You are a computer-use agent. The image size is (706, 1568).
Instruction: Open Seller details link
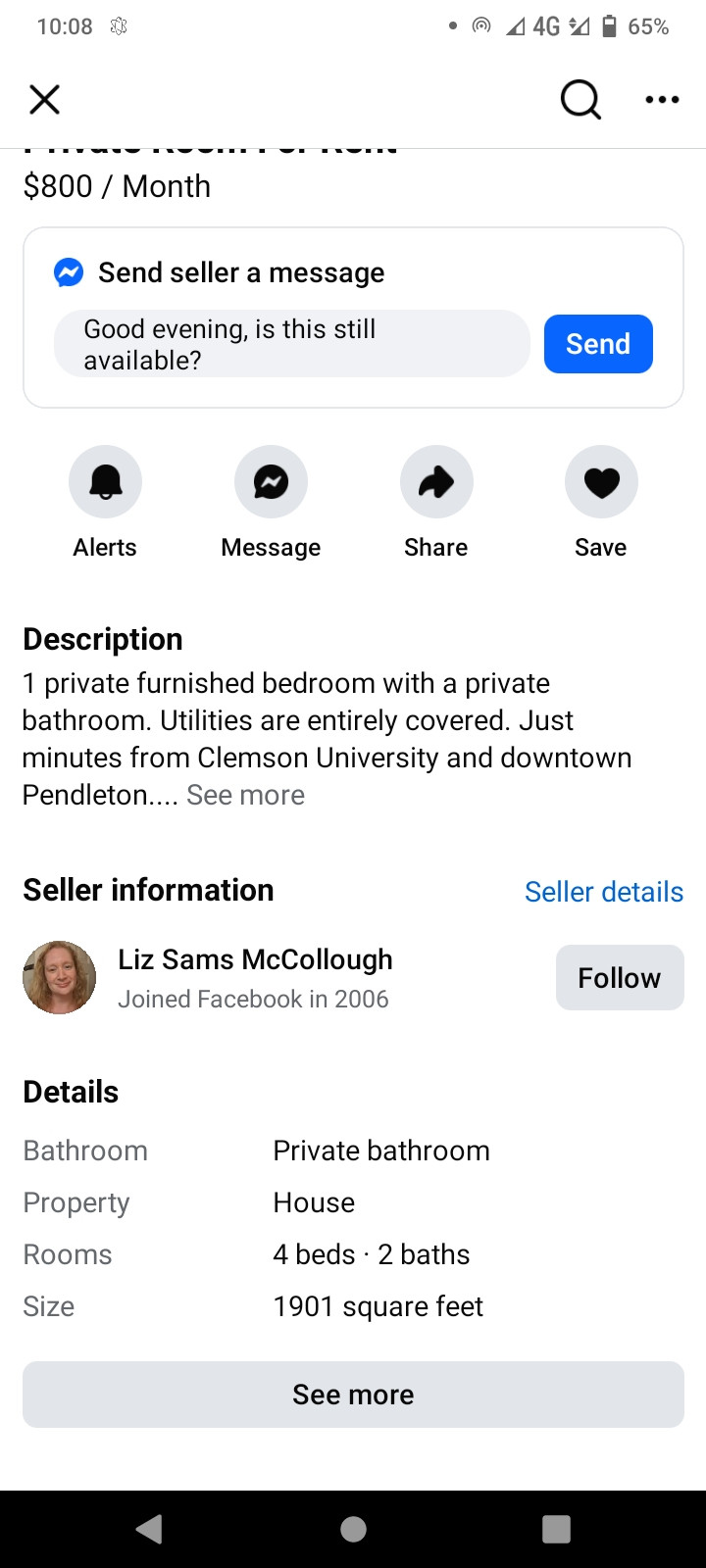(x=603, y=892)
